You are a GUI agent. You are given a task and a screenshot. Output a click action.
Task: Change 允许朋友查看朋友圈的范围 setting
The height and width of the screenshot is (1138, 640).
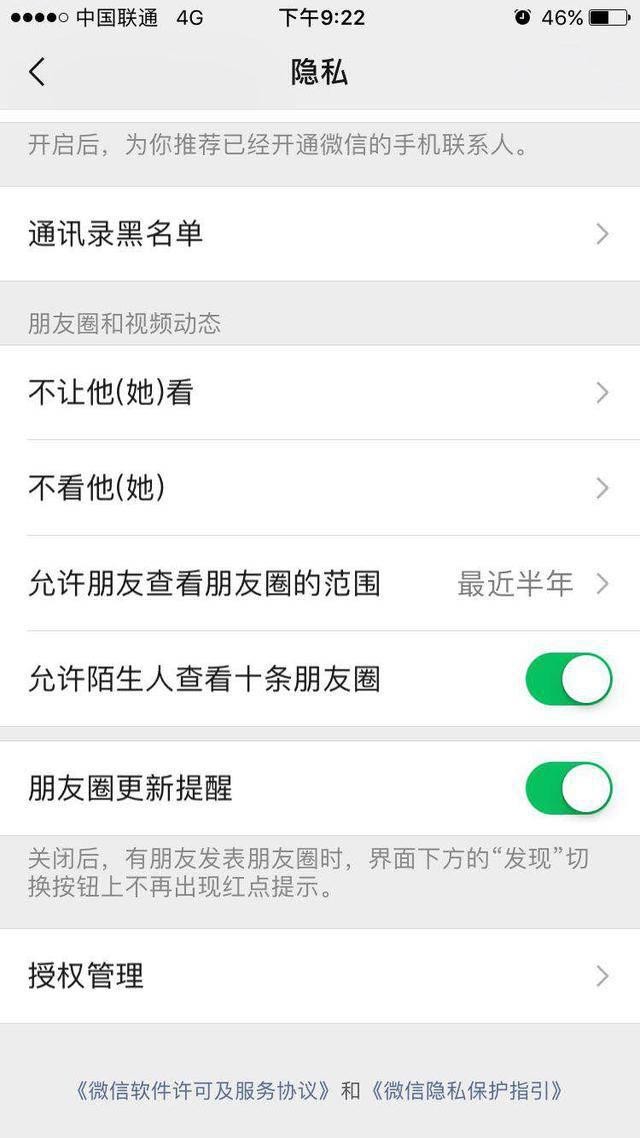pos(320,584)
